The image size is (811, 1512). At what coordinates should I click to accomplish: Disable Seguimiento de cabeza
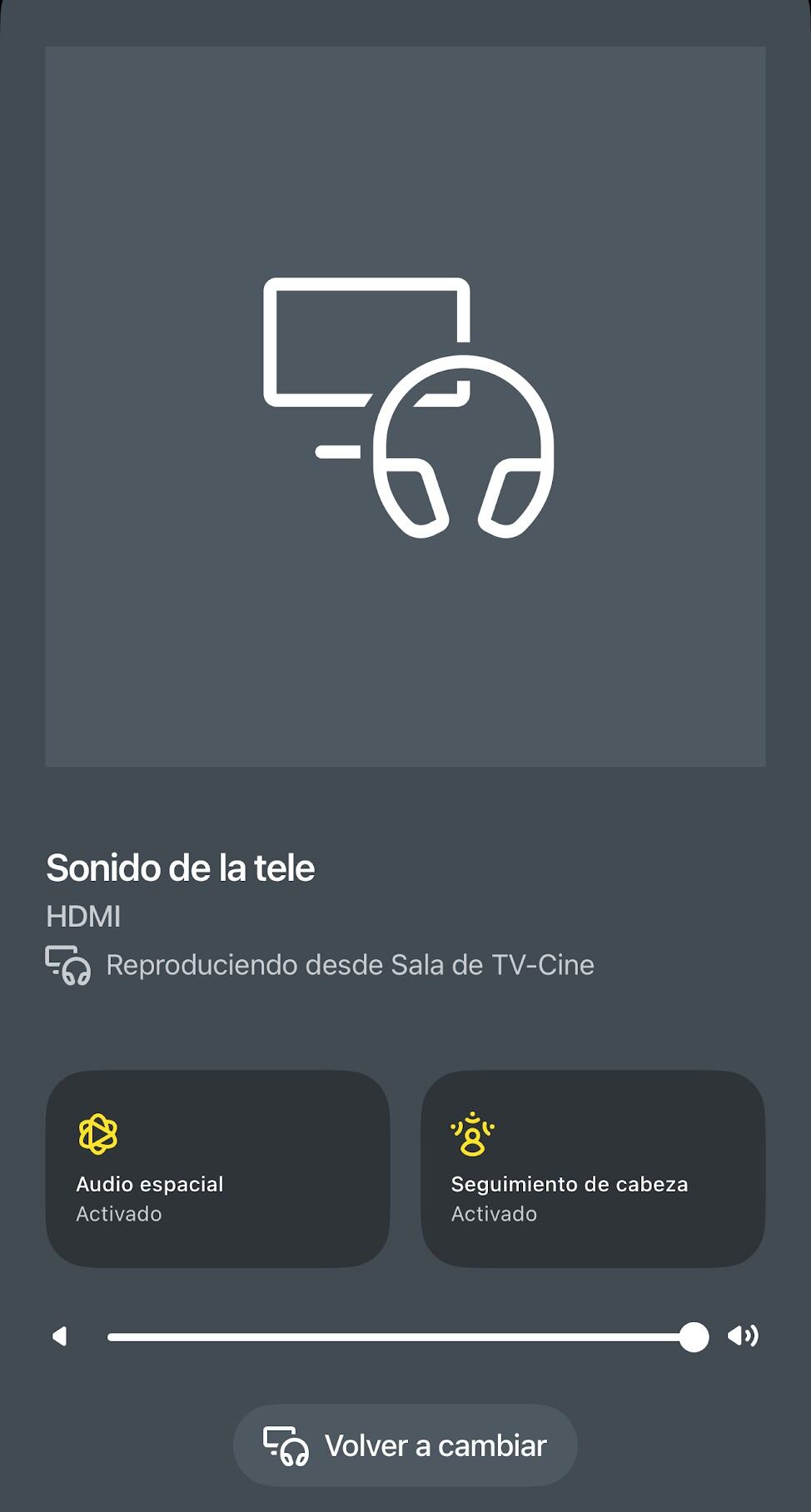click(593, 1168)
